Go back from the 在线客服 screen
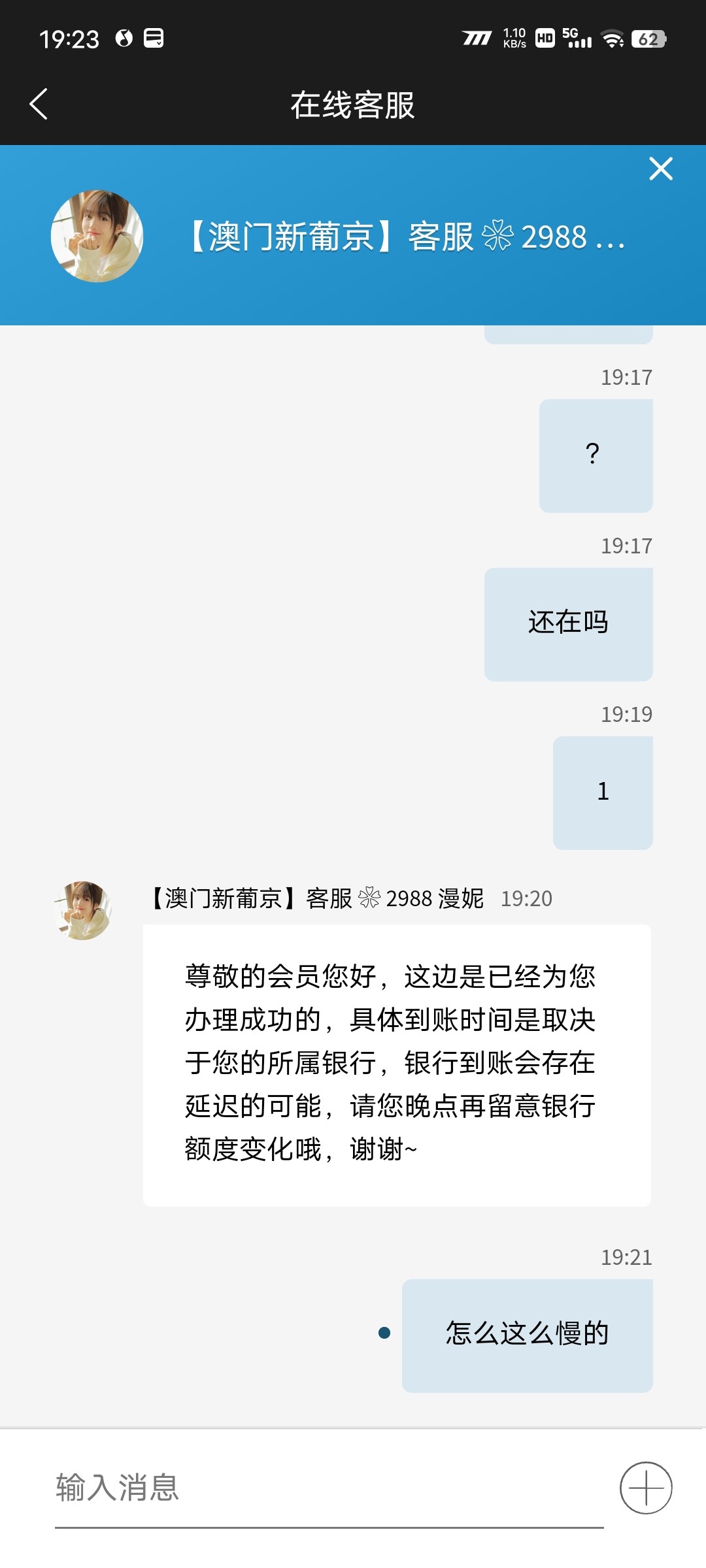 coord(39,105)
